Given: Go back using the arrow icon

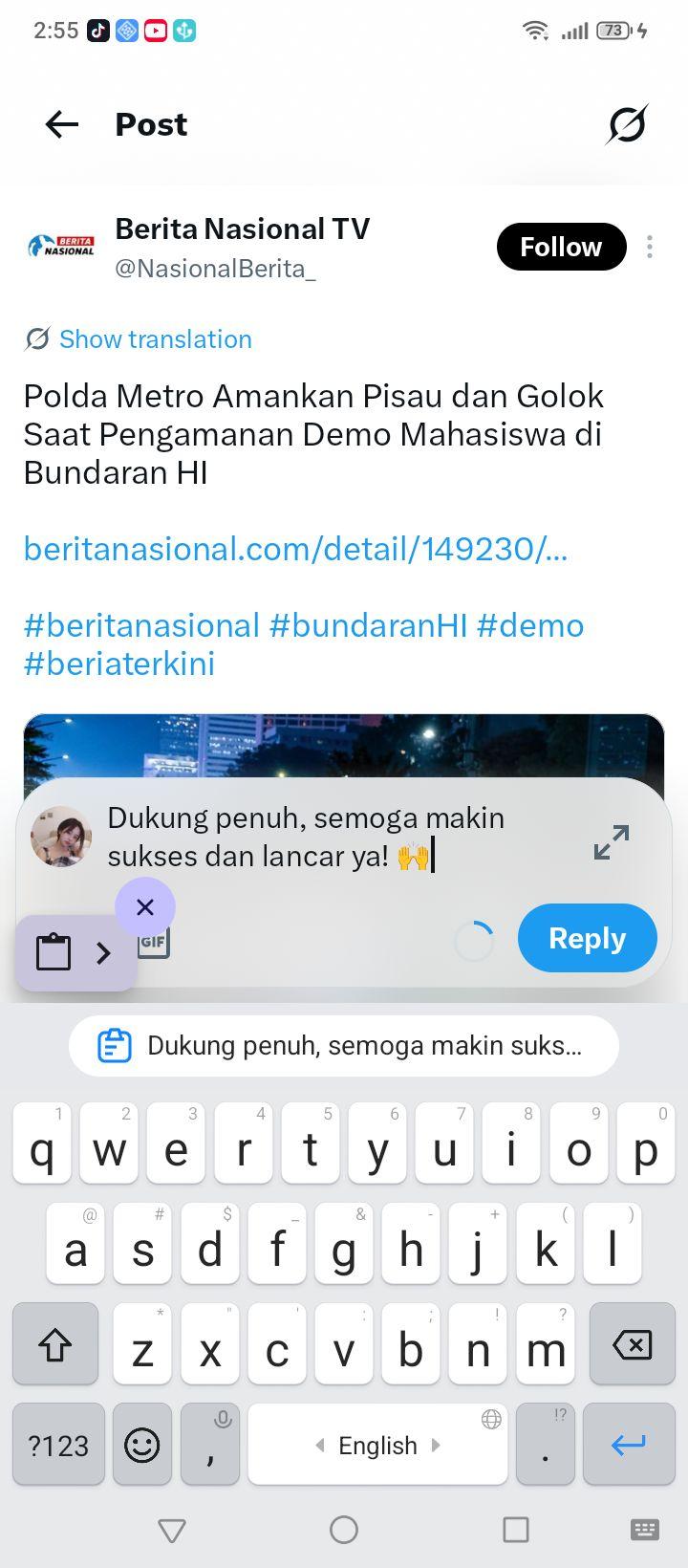Looking at the screenshot, I should [x=62, y=124].
